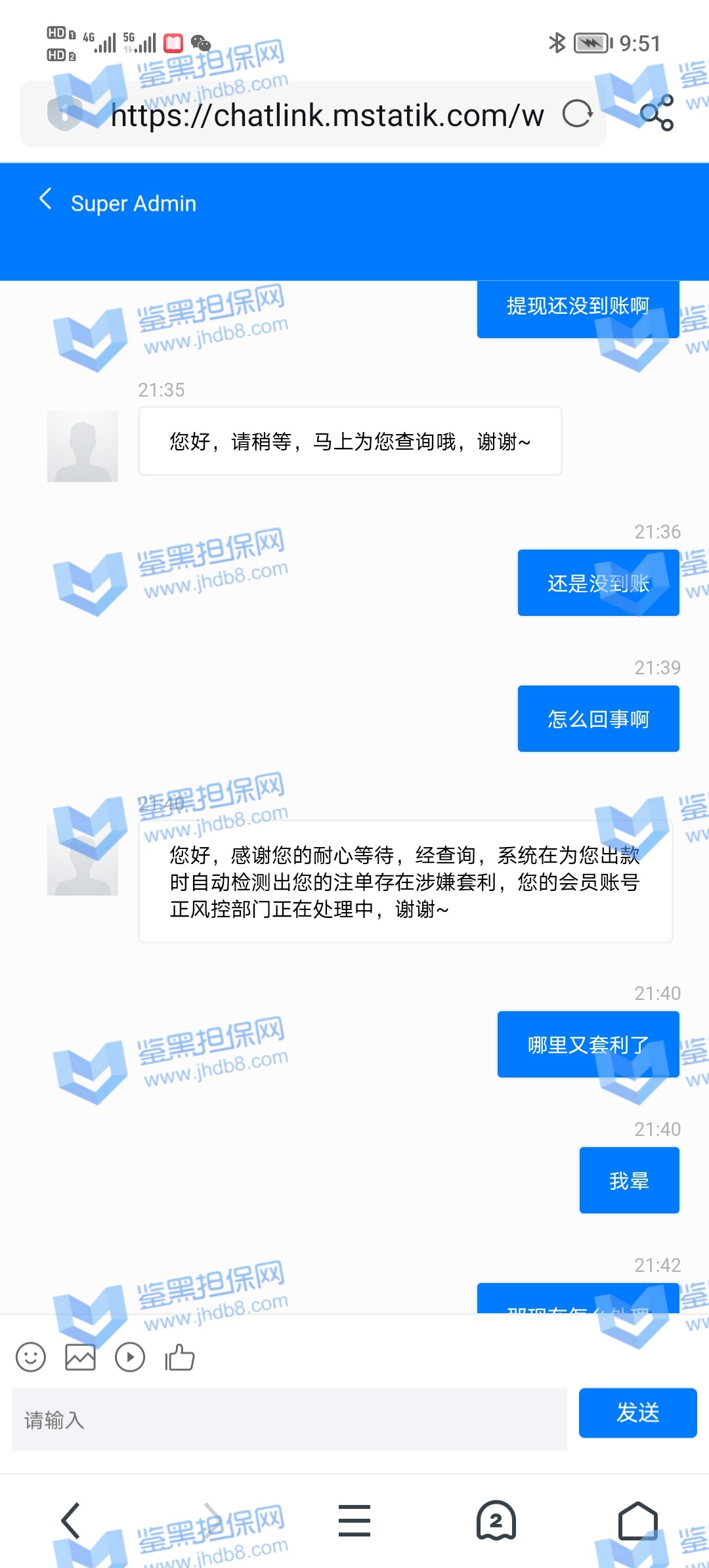
Task: Send a thumbs-up rating
Action: (x=180, y=1357)
